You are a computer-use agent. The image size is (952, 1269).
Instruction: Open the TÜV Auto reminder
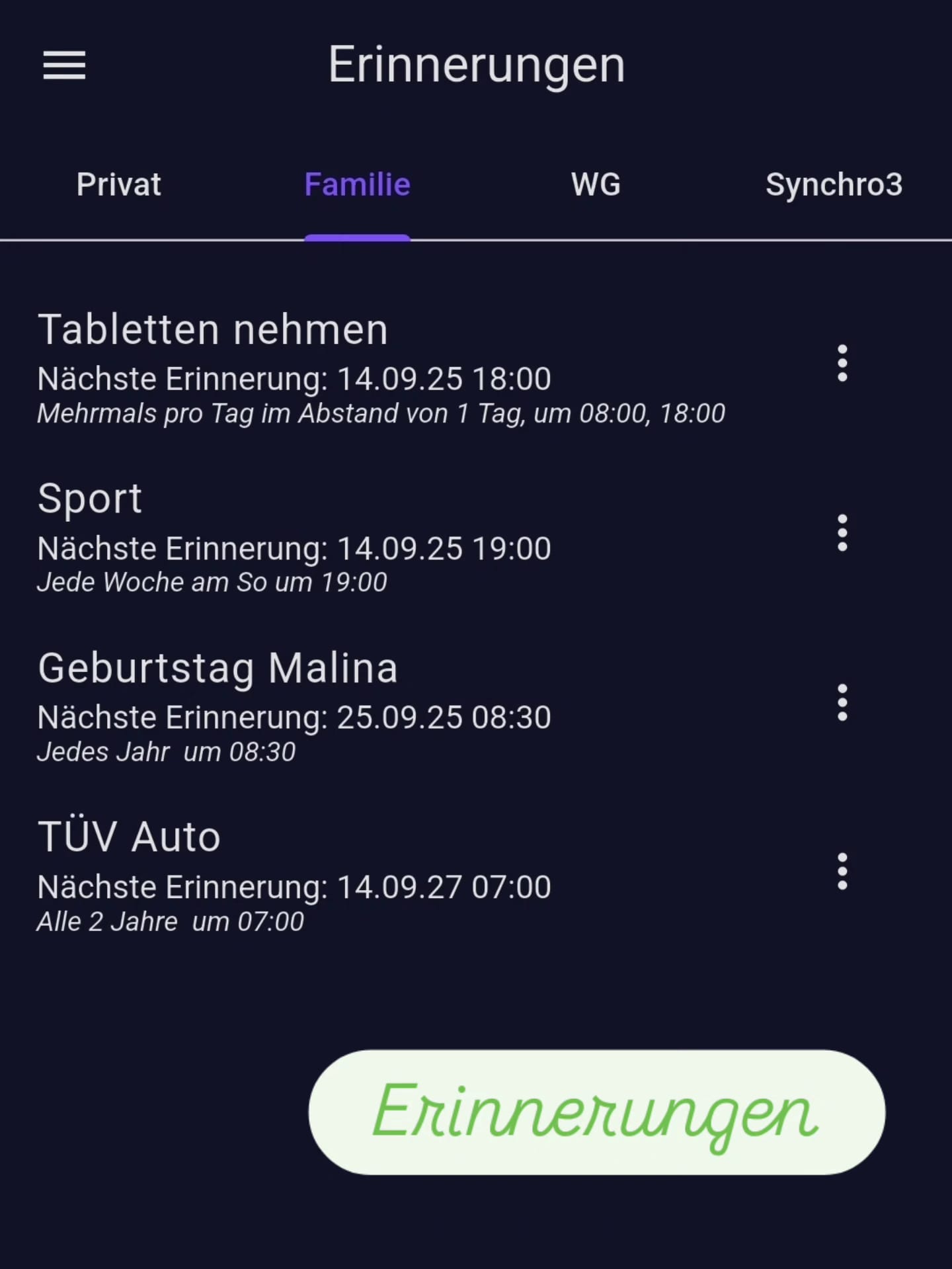[129, 836]
